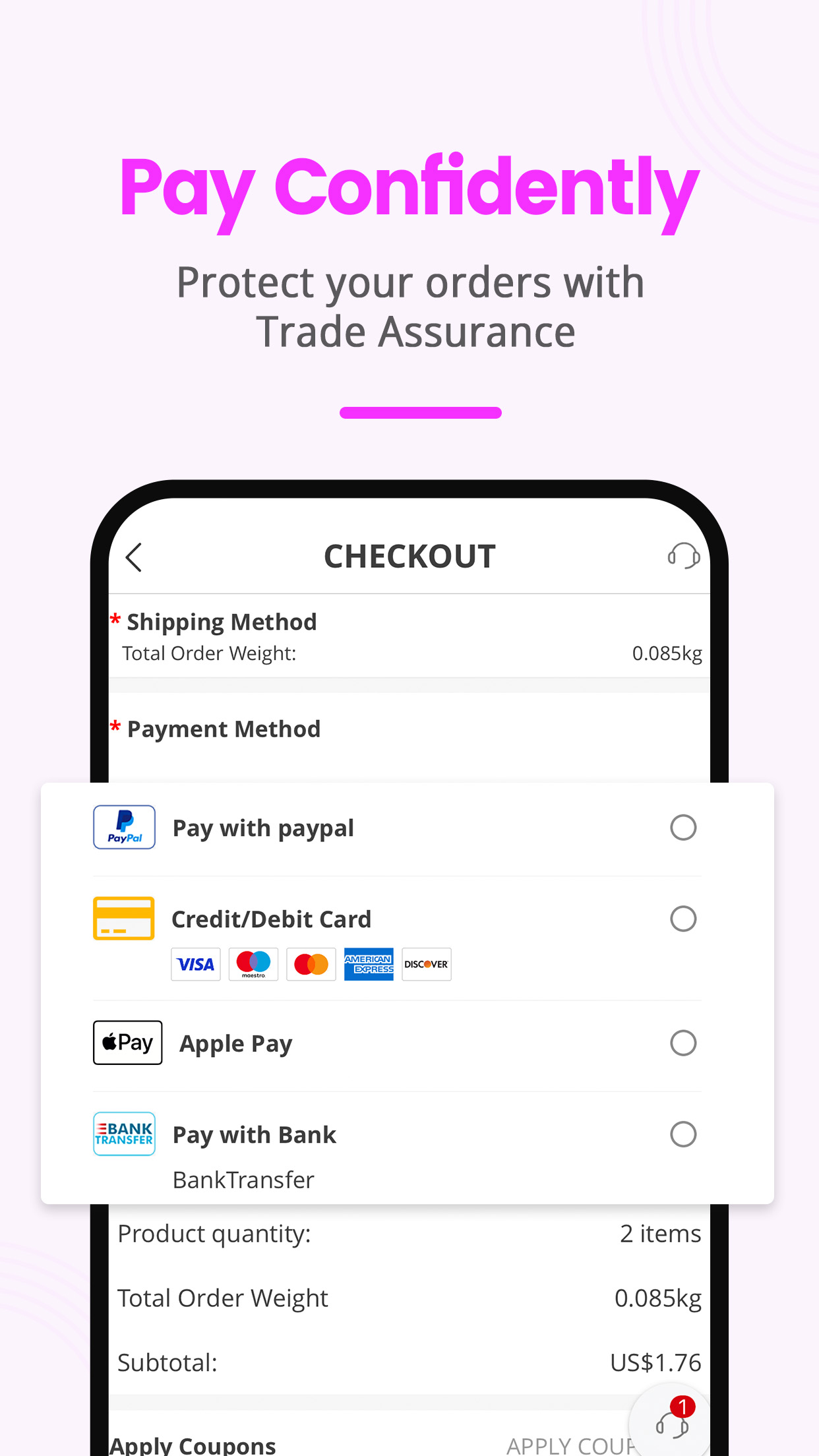Go back using the left chevron arrow
The height and width of the screenshot is (1456, 819).
pos(134,556)
